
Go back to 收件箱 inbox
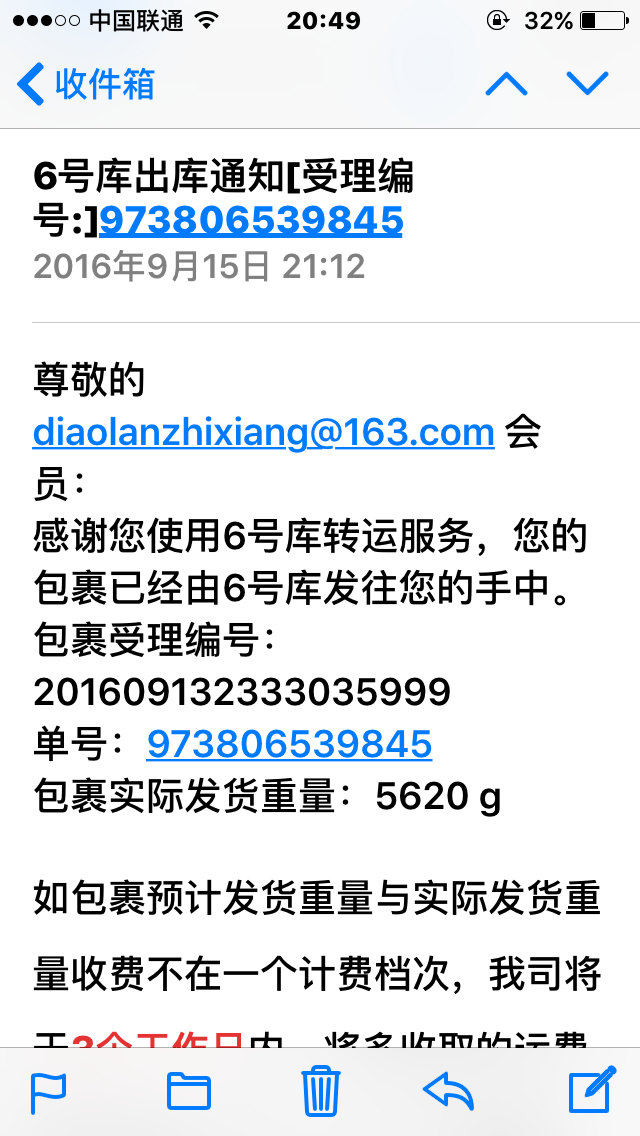tap(86, 84)
